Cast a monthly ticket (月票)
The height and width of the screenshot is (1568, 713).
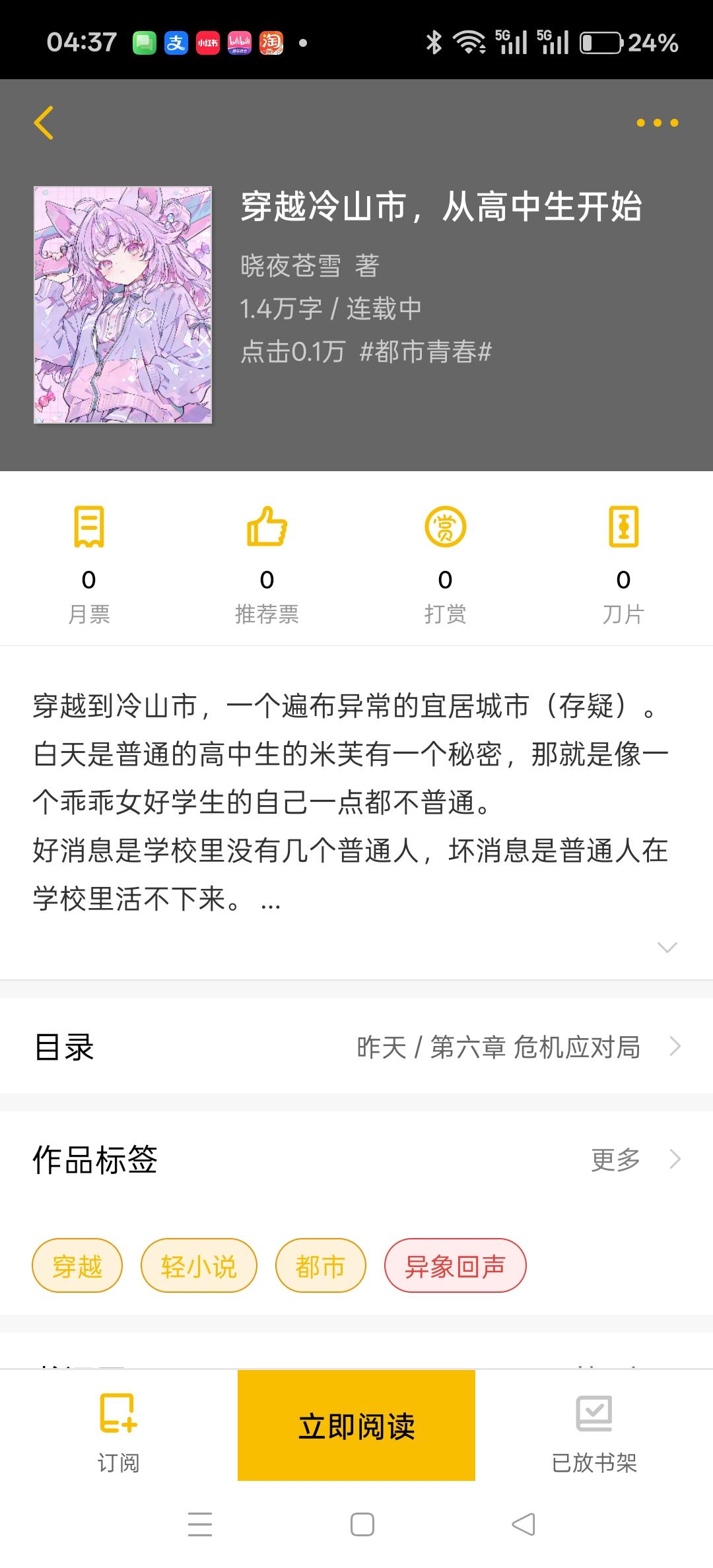(x=88, y=561)
